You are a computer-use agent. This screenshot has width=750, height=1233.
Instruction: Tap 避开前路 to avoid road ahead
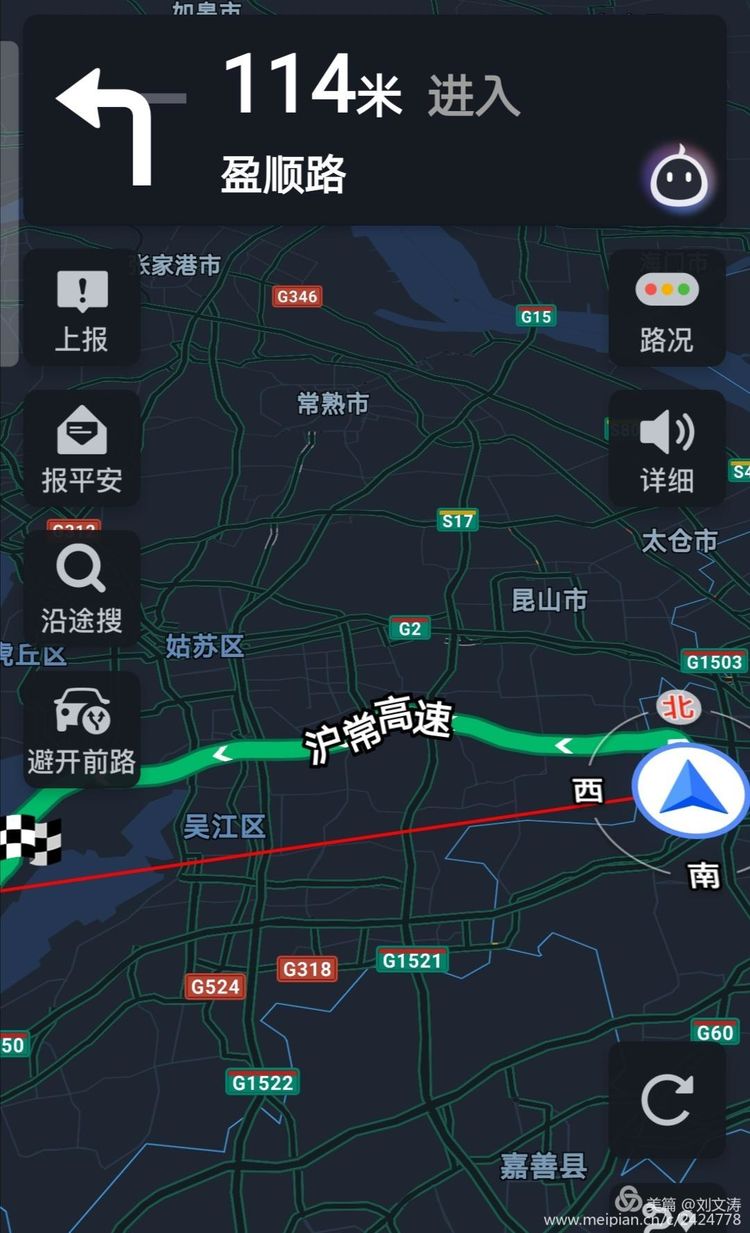point(81,729)
